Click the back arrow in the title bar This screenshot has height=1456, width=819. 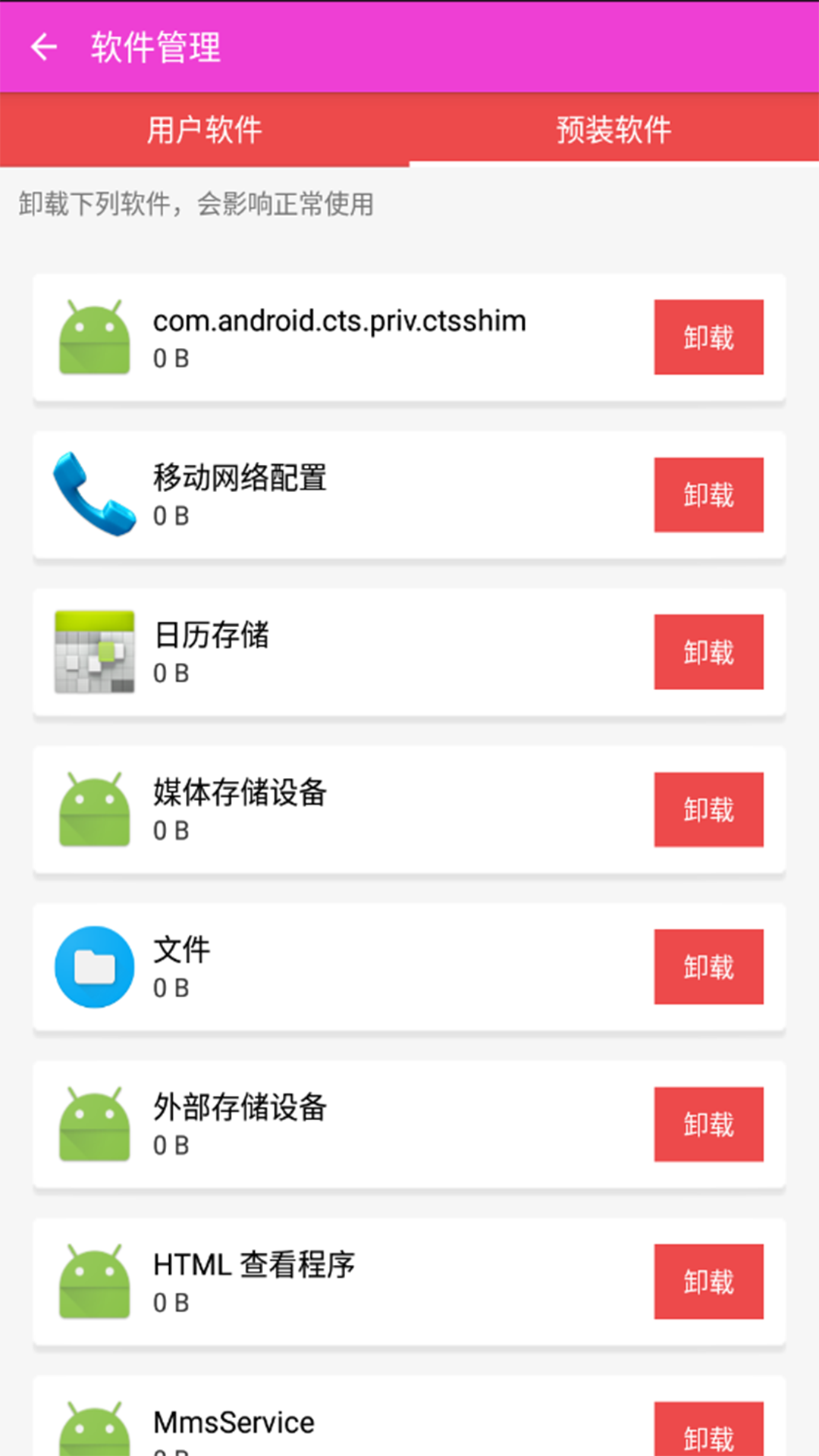click(45, 48)
